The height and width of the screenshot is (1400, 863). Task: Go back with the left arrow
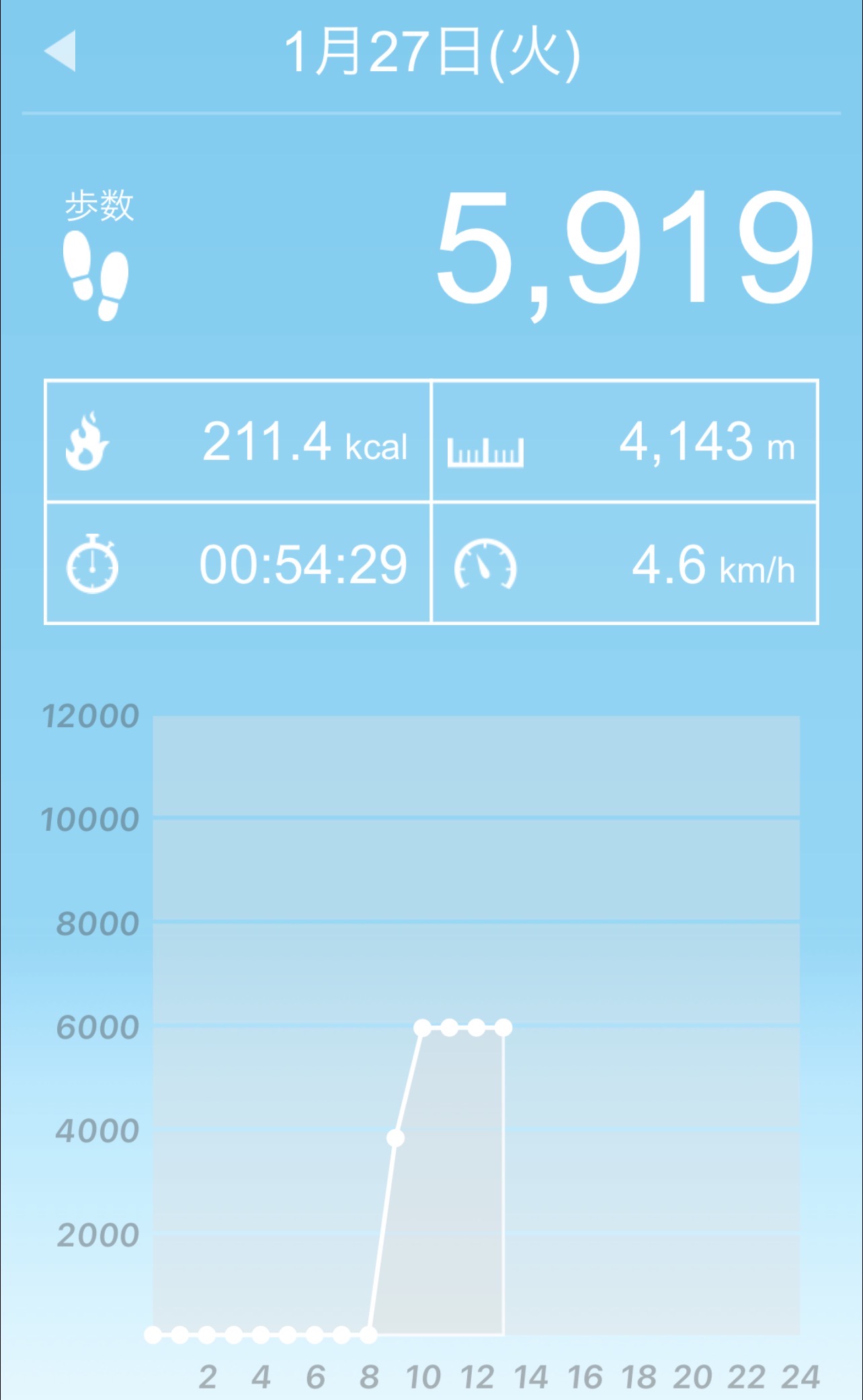coord(60,51)
